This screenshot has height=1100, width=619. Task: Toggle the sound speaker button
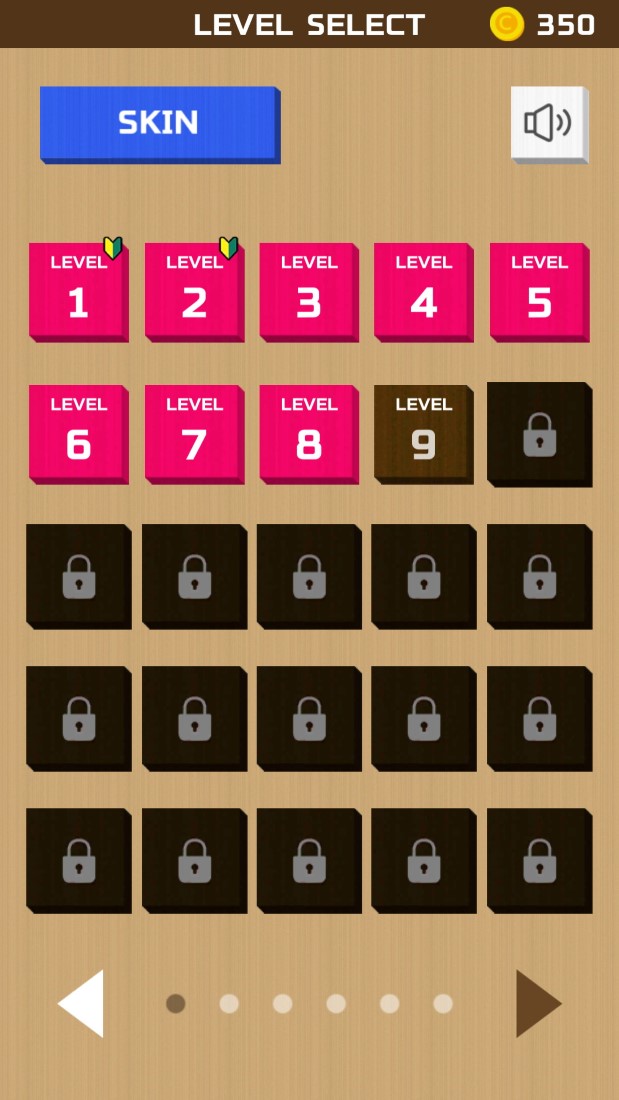[x=547, y=123]
